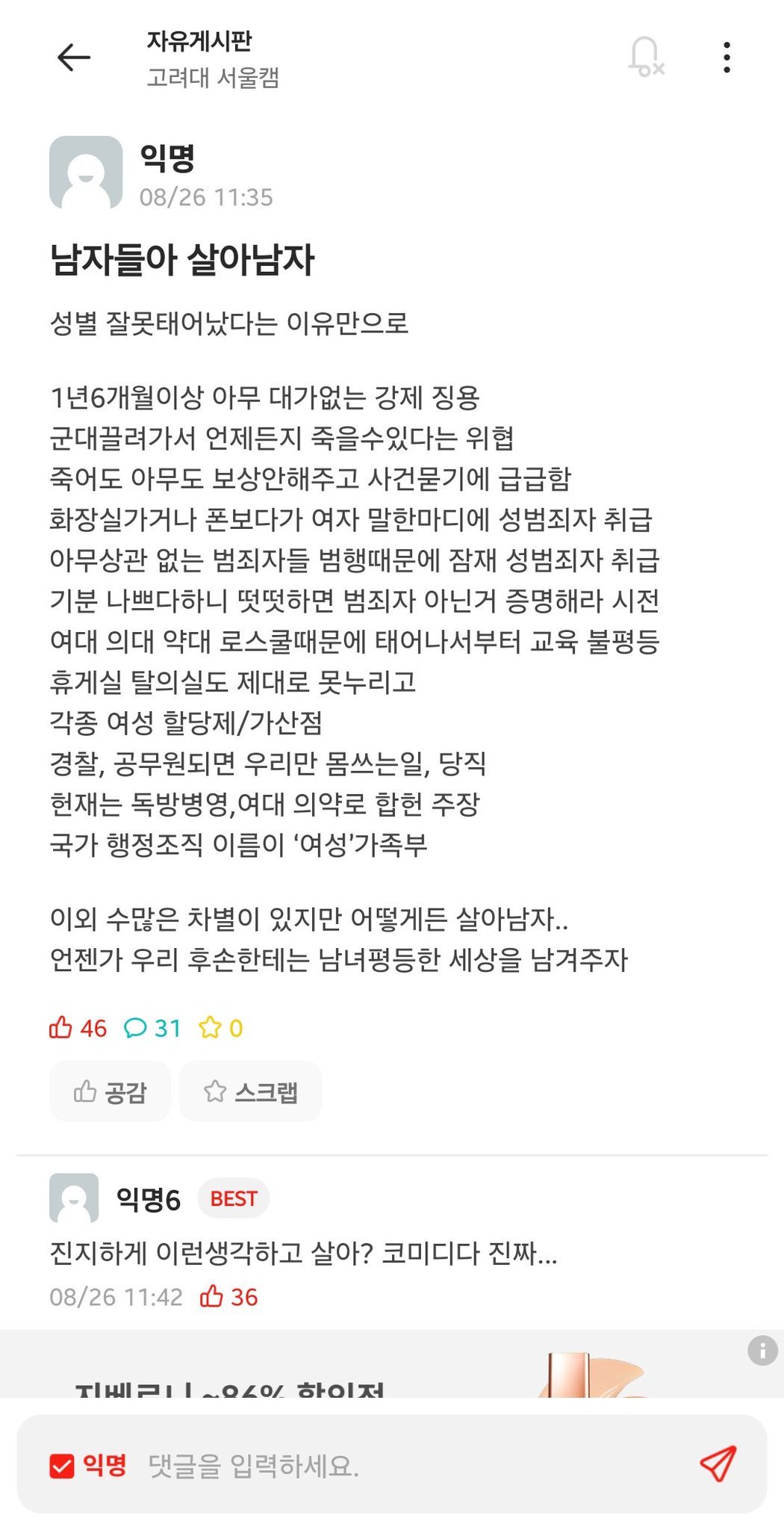Toggle the 익명 anonymous checkbox

(x=62, y=1466)
